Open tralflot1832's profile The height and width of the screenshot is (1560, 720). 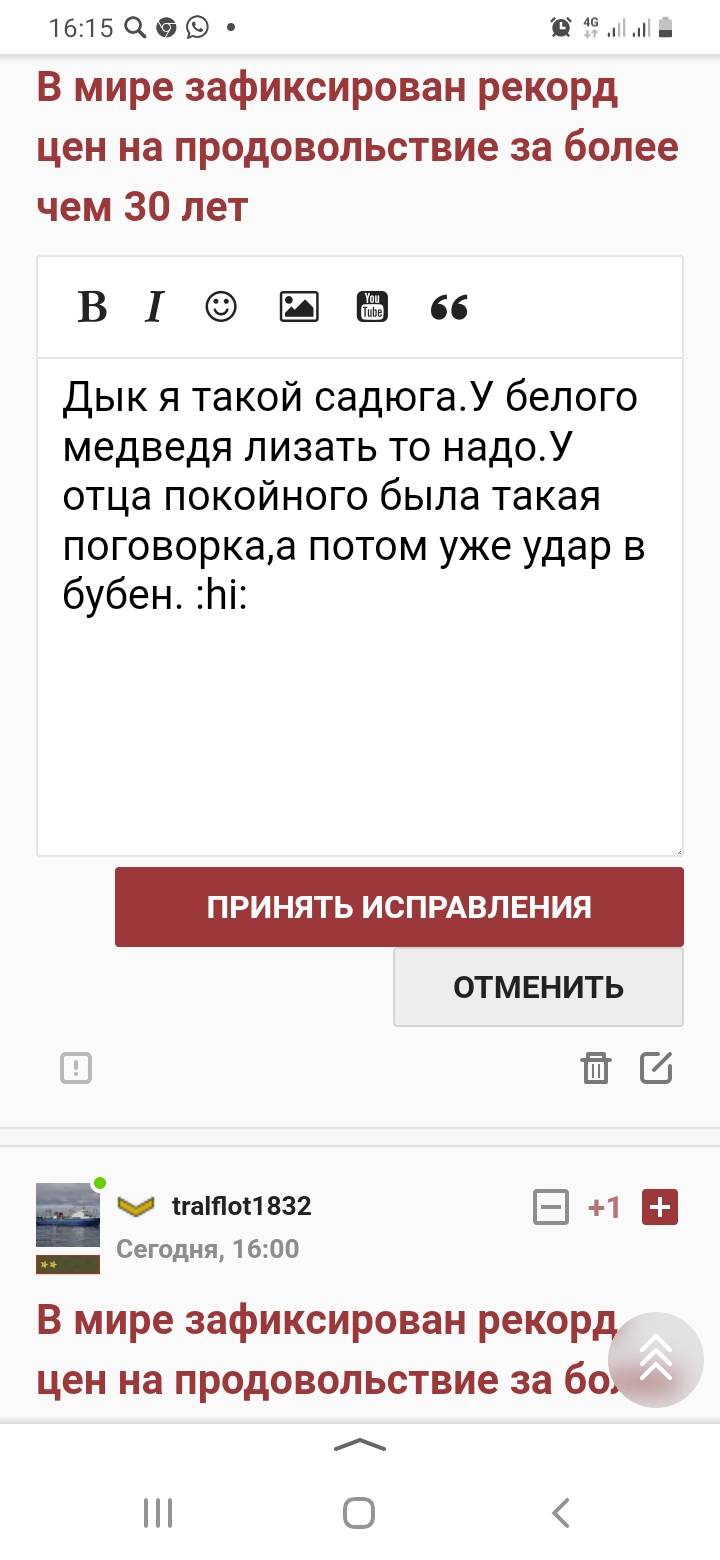click(241, 1206)
